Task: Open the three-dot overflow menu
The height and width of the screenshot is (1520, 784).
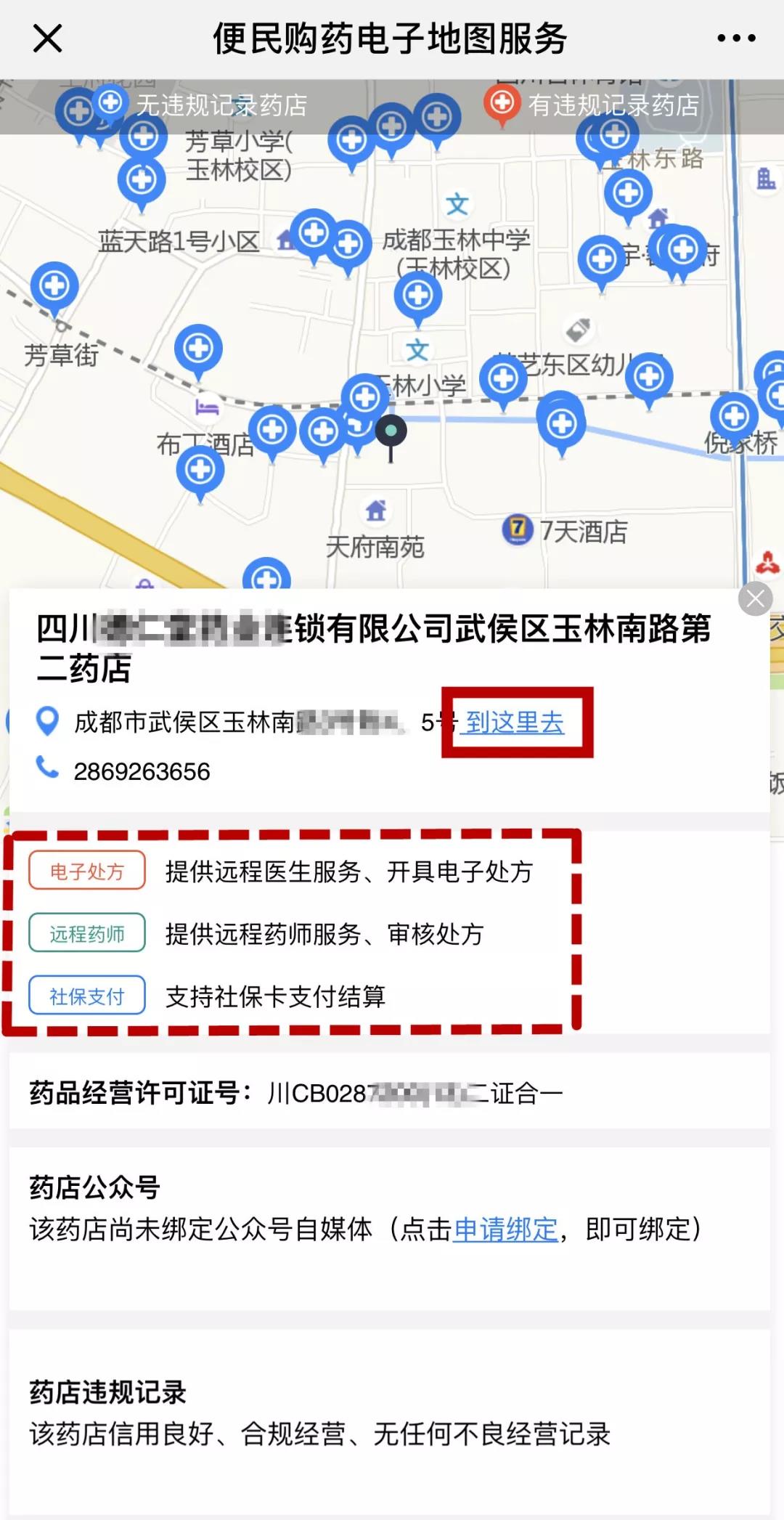Action: 736,38
